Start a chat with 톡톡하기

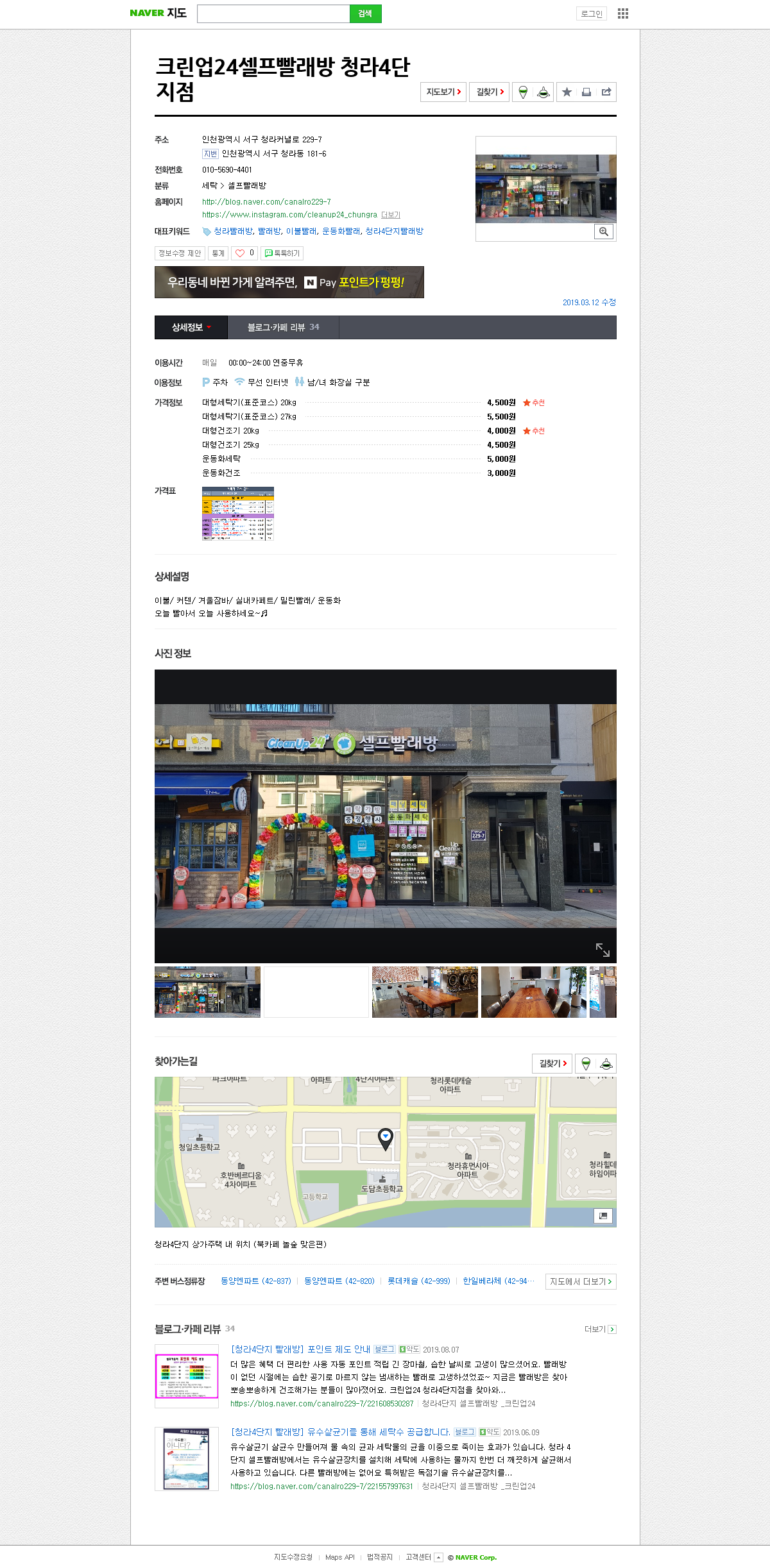coord(282,253)
